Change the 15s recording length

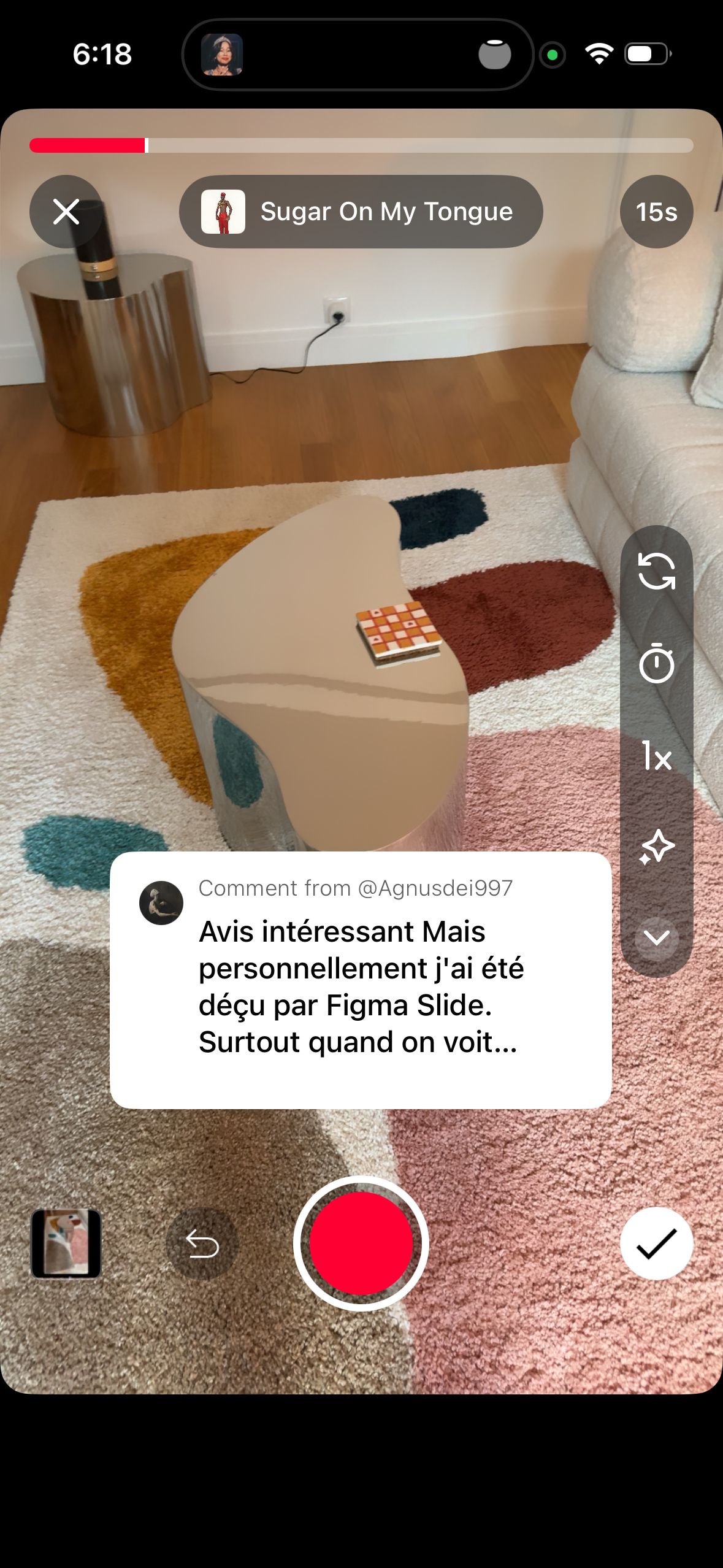pyautogui.click(x=656, y=212)
